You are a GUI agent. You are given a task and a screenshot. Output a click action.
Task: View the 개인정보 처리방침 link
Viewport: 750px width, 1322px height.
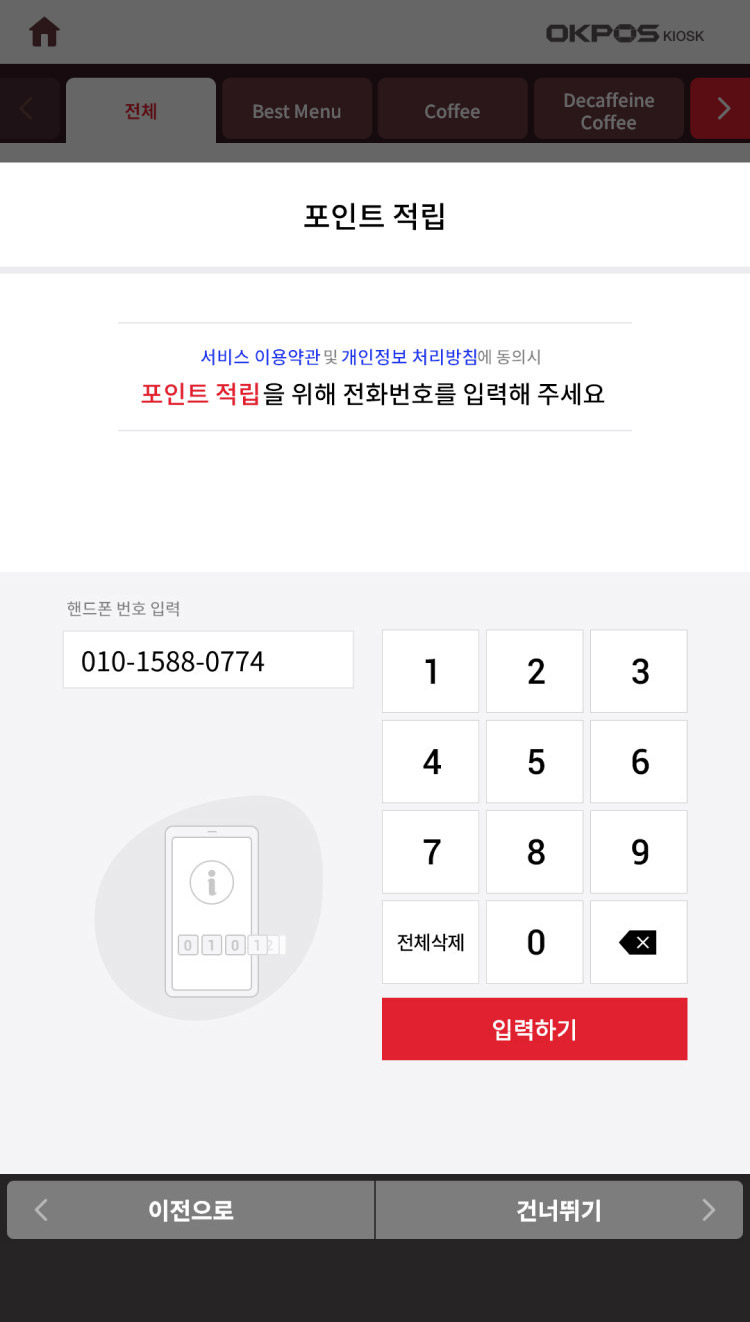coord(409,357)
